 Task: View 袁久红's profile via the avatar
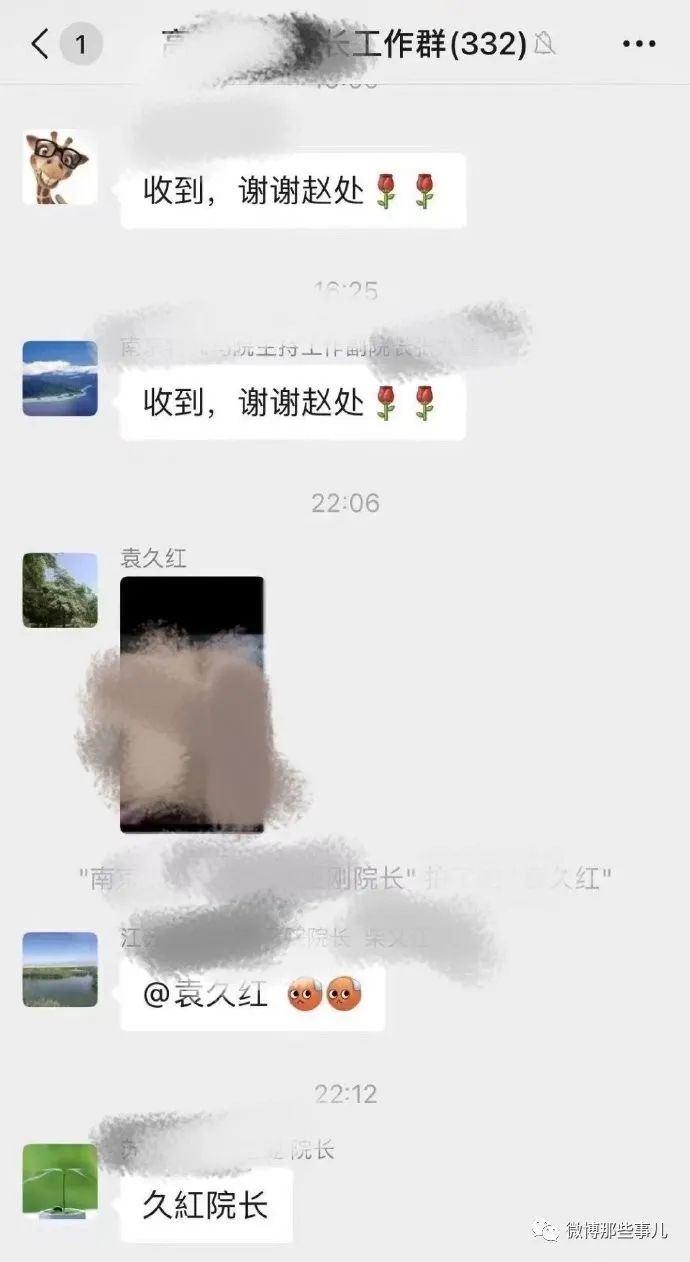60,590
